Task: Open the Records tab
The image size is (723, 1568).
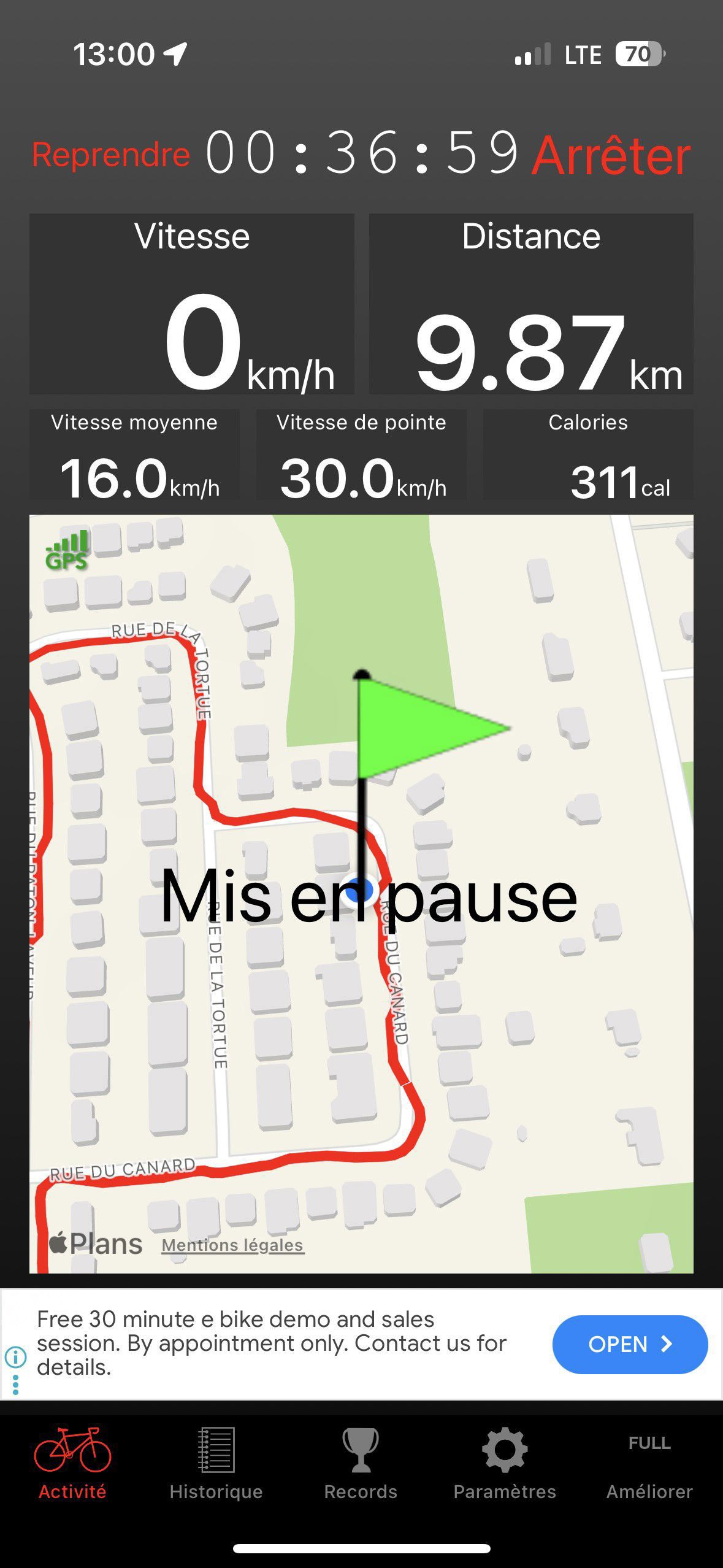Action: click(361, 1464)
